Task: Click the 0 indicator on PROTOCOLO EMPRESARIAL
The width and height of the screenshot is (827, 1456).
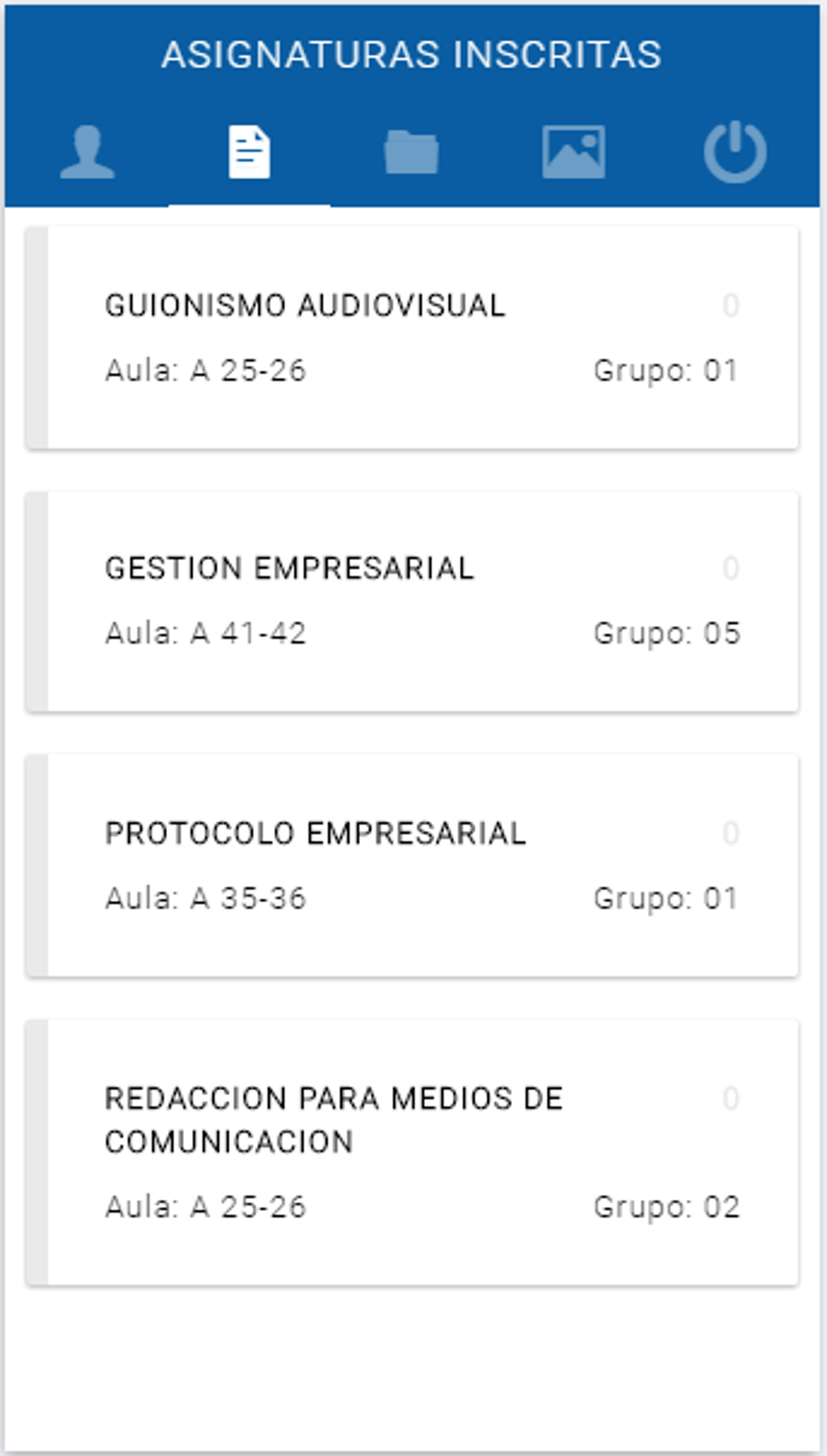Action: [731, 832]
